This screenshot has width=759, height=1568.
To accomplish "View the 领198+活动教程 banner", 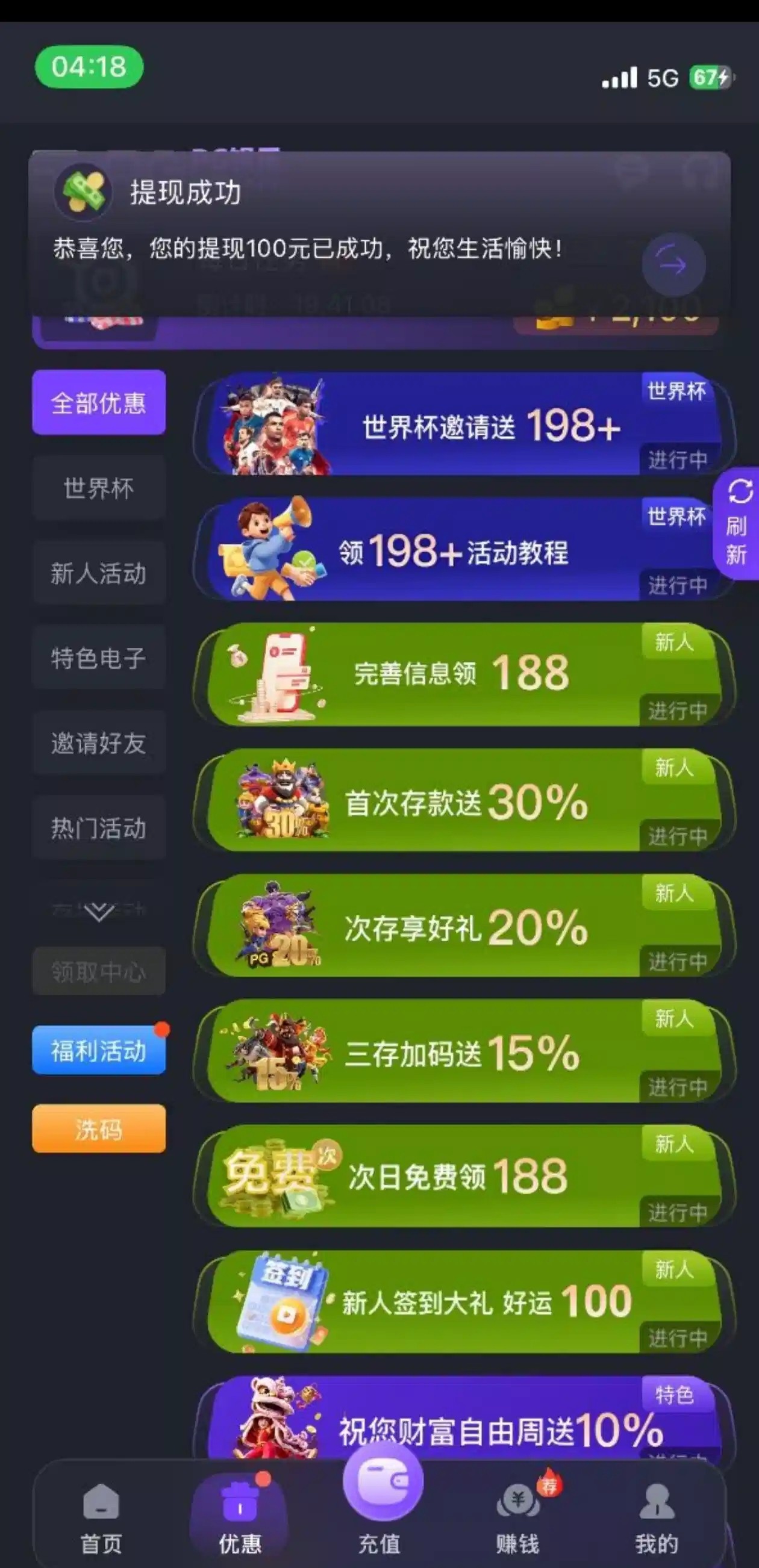I will coord(463,551).
